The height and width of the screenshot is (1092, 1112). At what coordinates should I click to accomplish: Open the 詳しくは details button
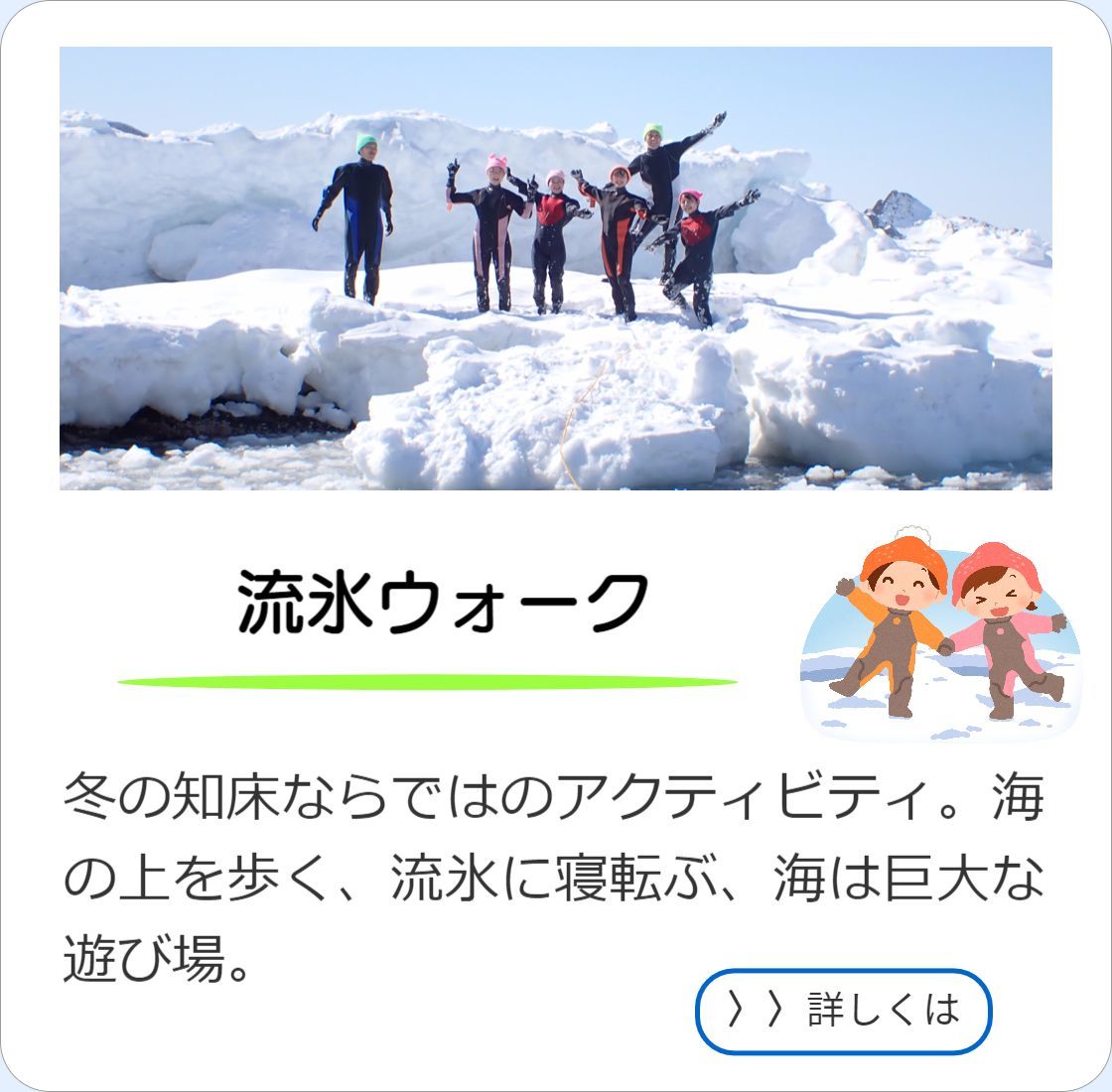point(843,1011)
